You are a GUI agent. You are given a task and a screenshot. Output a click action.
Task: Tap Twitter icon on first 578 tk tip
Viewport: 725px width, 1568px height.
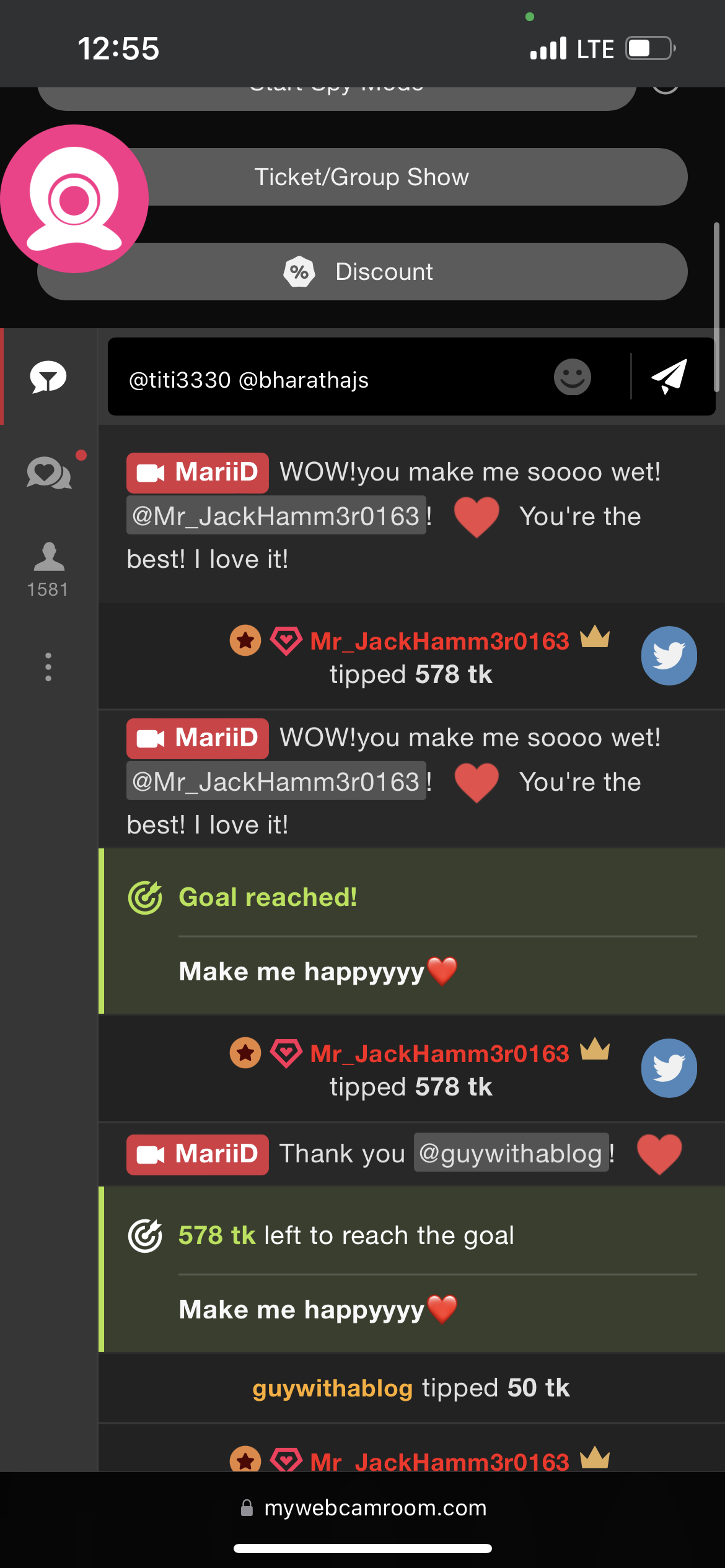669,656
